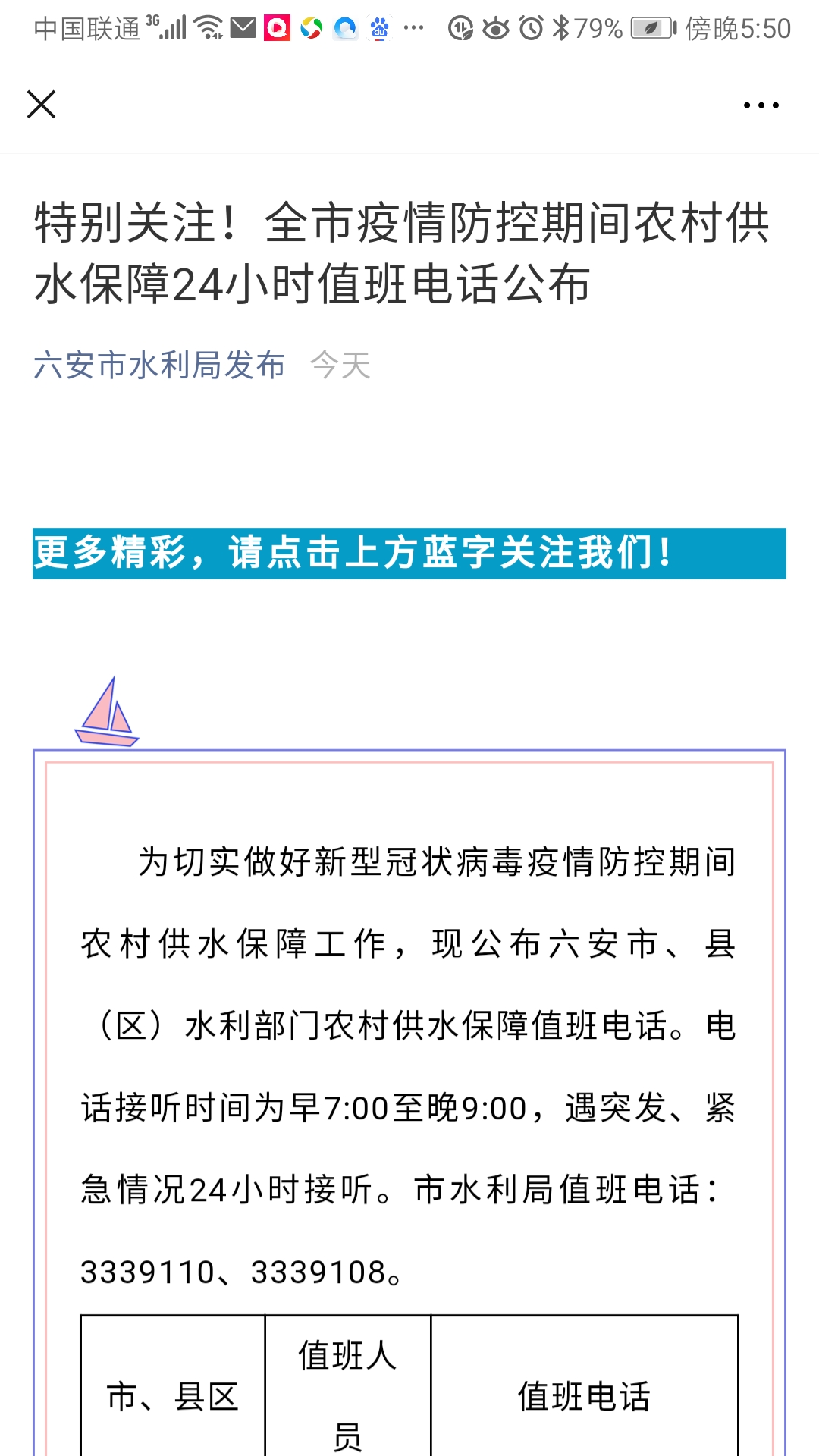The width and height of the screenshot is (819, 1456).
Task: Open 六安市水利局发布 account link
Action: (x=159, y=366)
